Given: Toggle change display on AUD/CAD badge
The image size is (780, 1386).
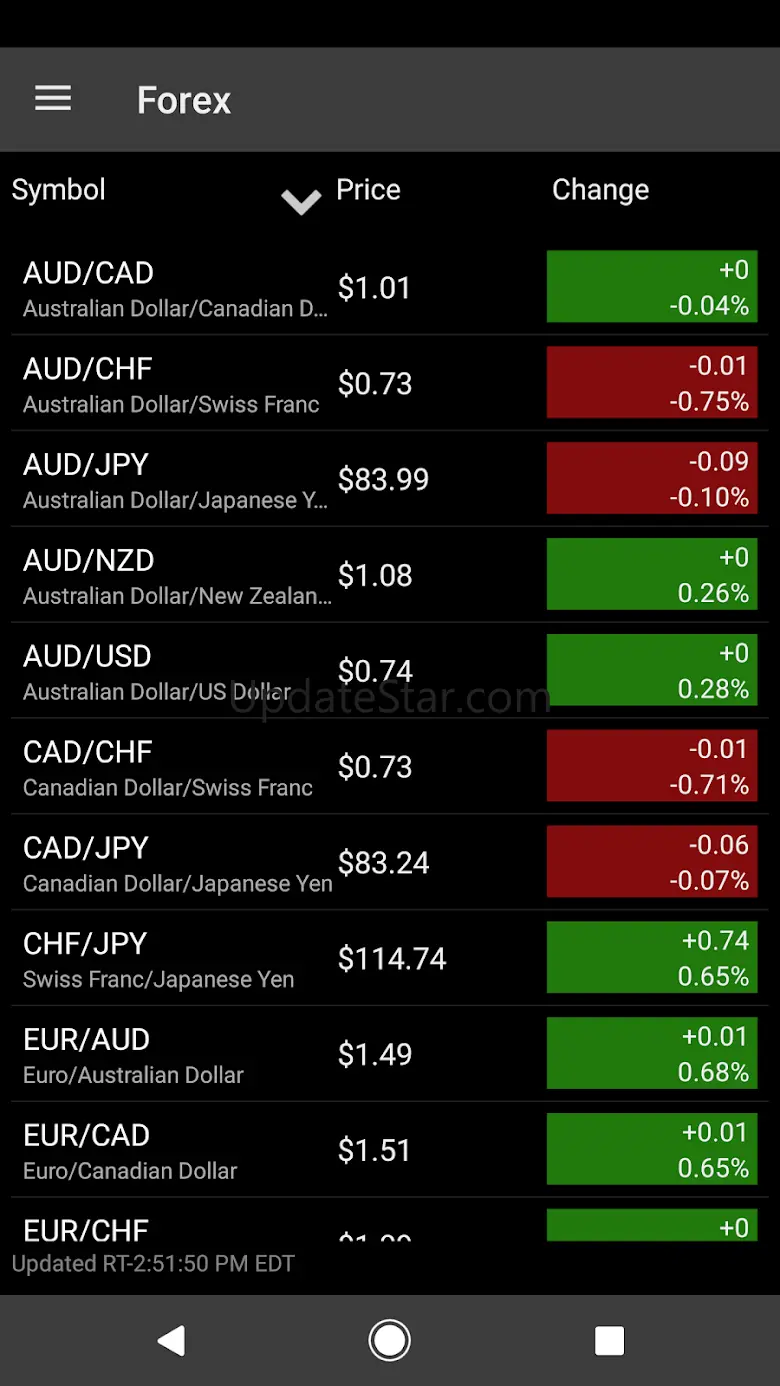Looking at the screenshot, I should 652,288.
